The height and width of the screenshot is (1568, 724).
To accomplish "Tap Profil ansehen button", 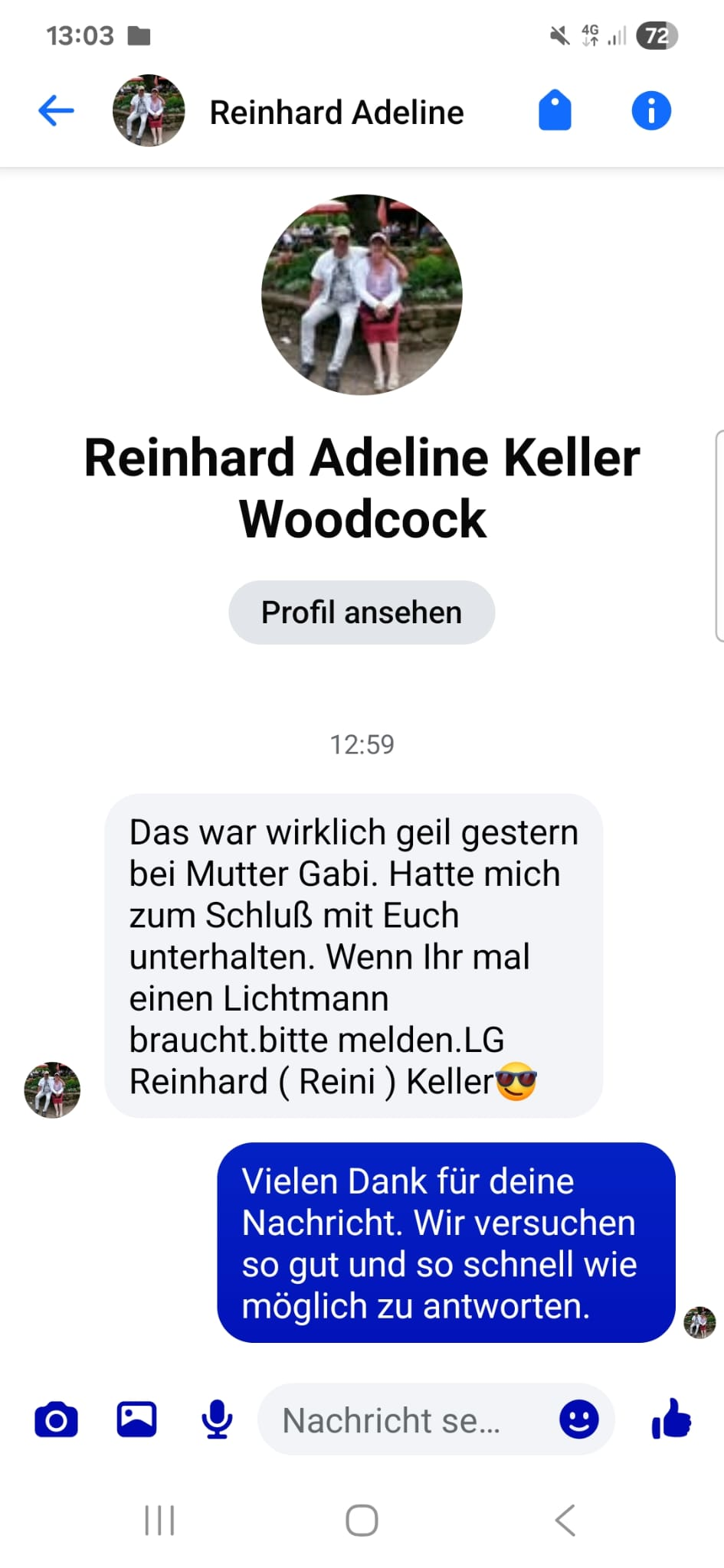I will 362,612.
